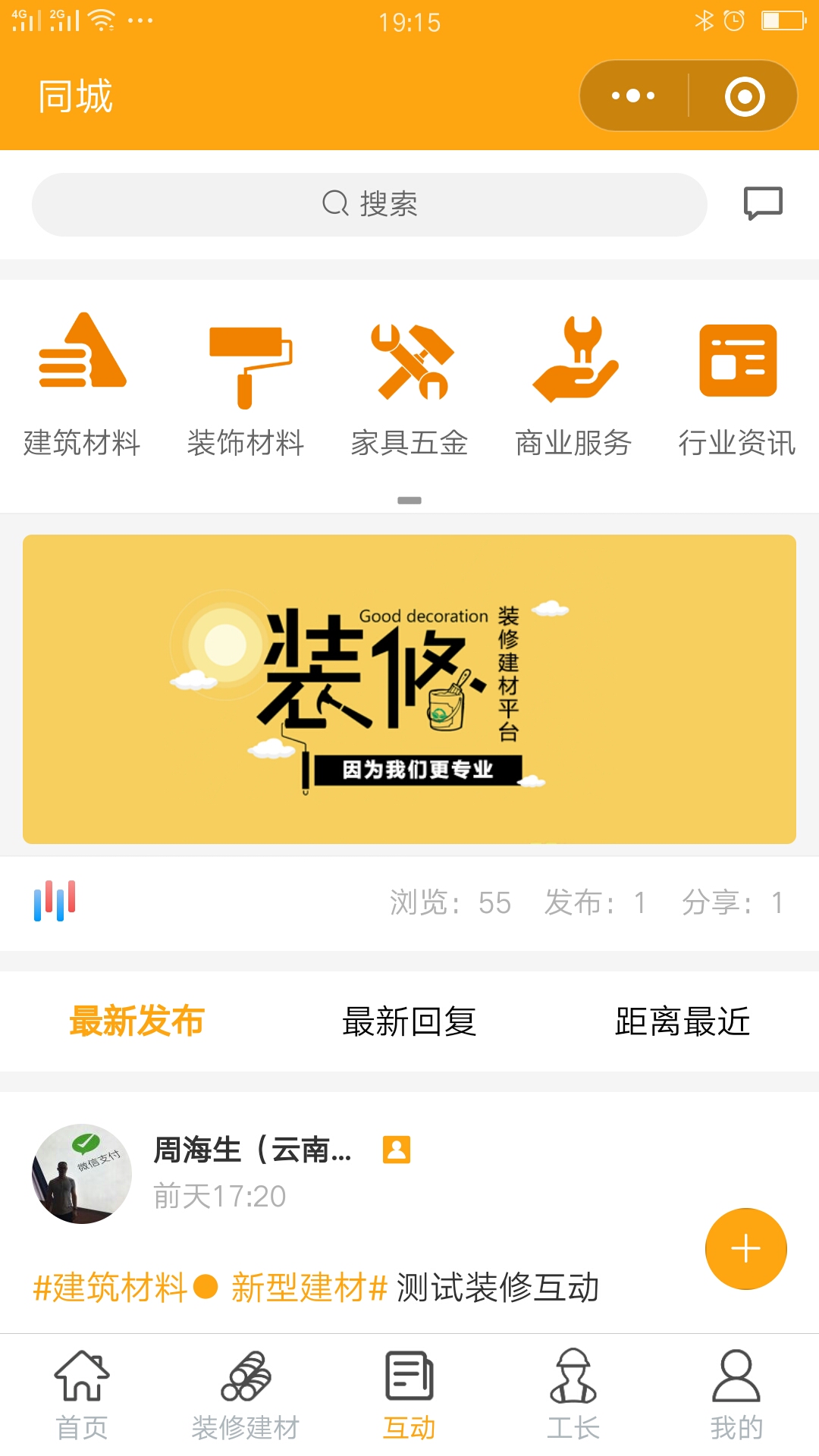Switch to the 最新回复 tab
Viewport: 819px width, 1456px height.
[409, 1021]
